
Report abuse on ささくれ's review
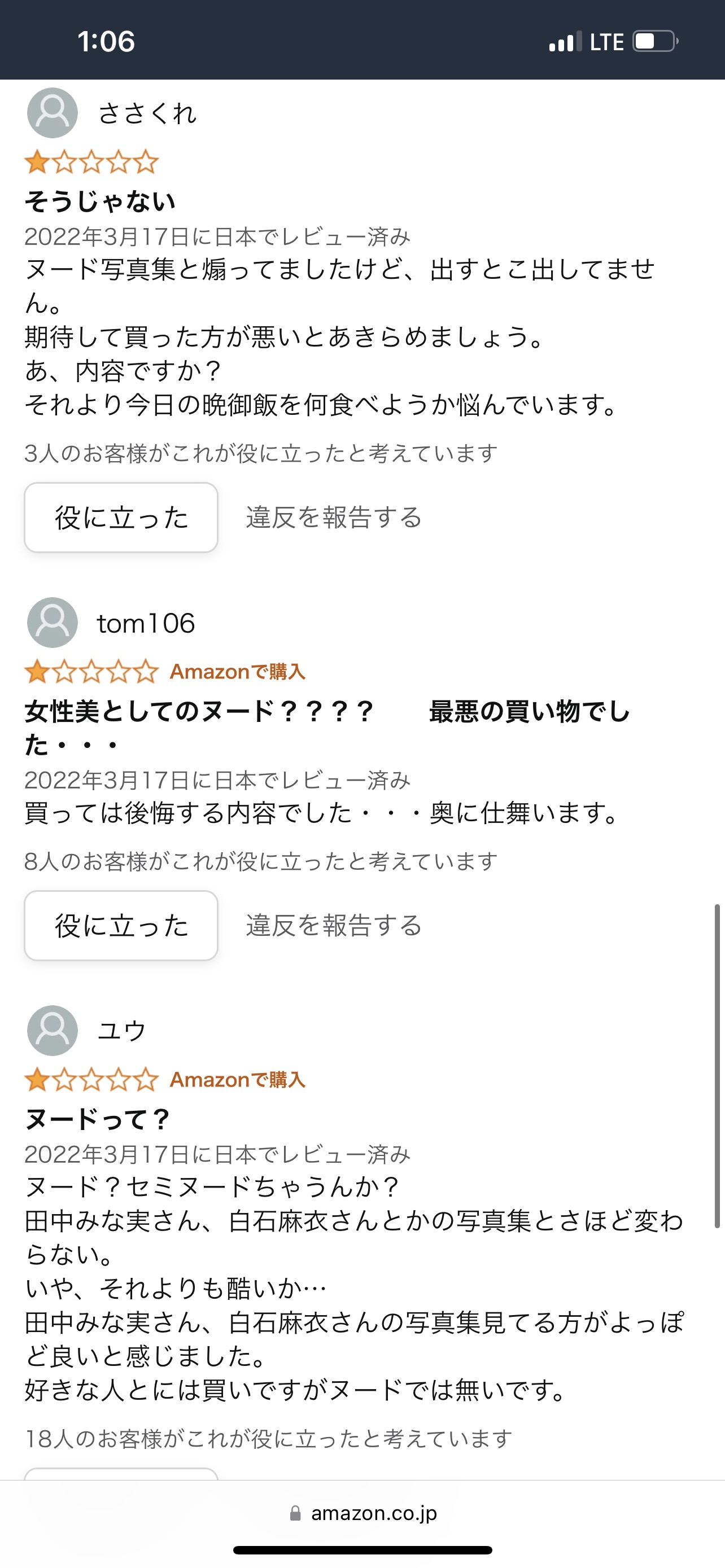coord(334,518)
